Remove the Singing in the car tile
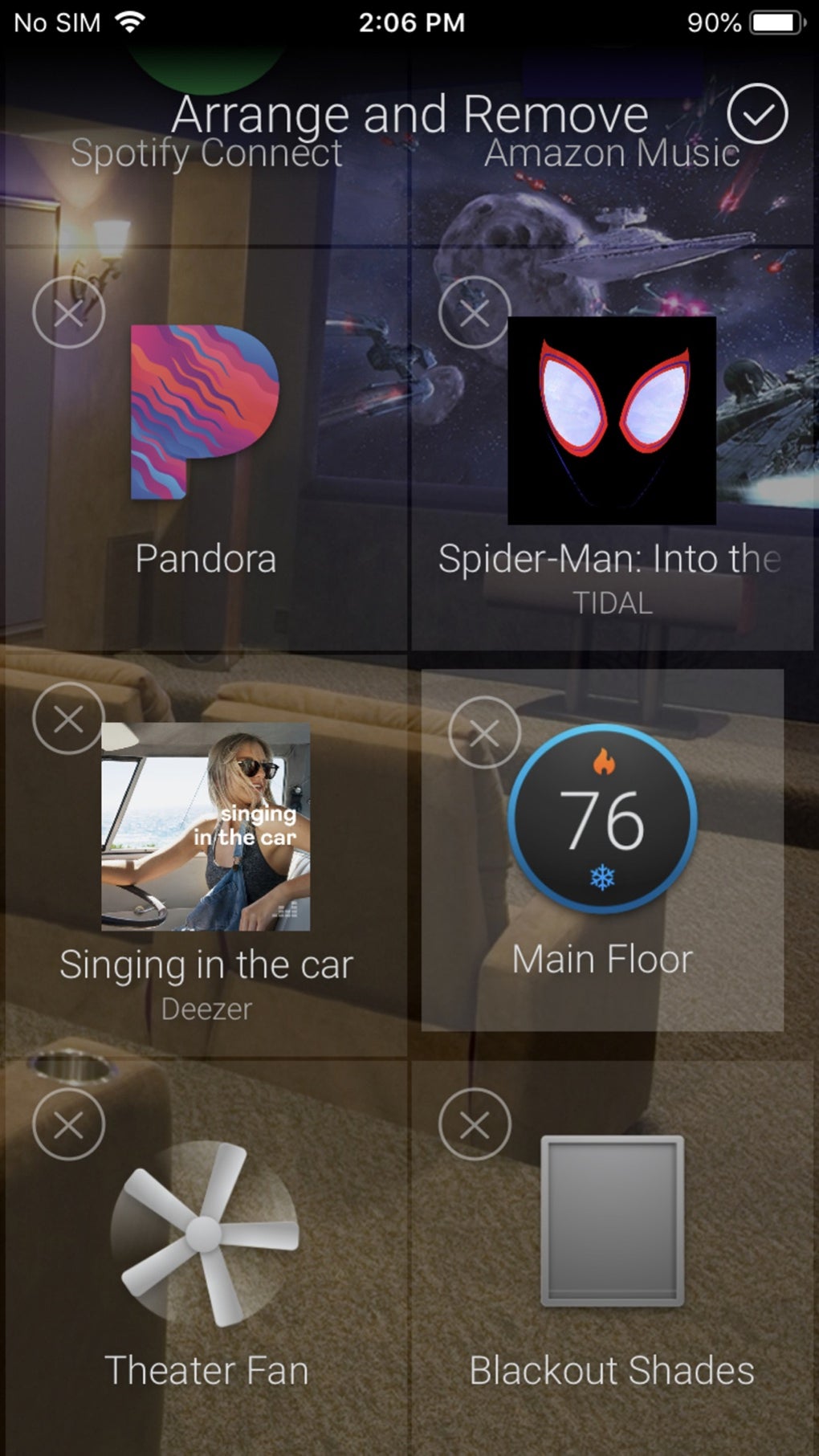Viewport: 819px width, 1456px height. [x=67, y=720]
